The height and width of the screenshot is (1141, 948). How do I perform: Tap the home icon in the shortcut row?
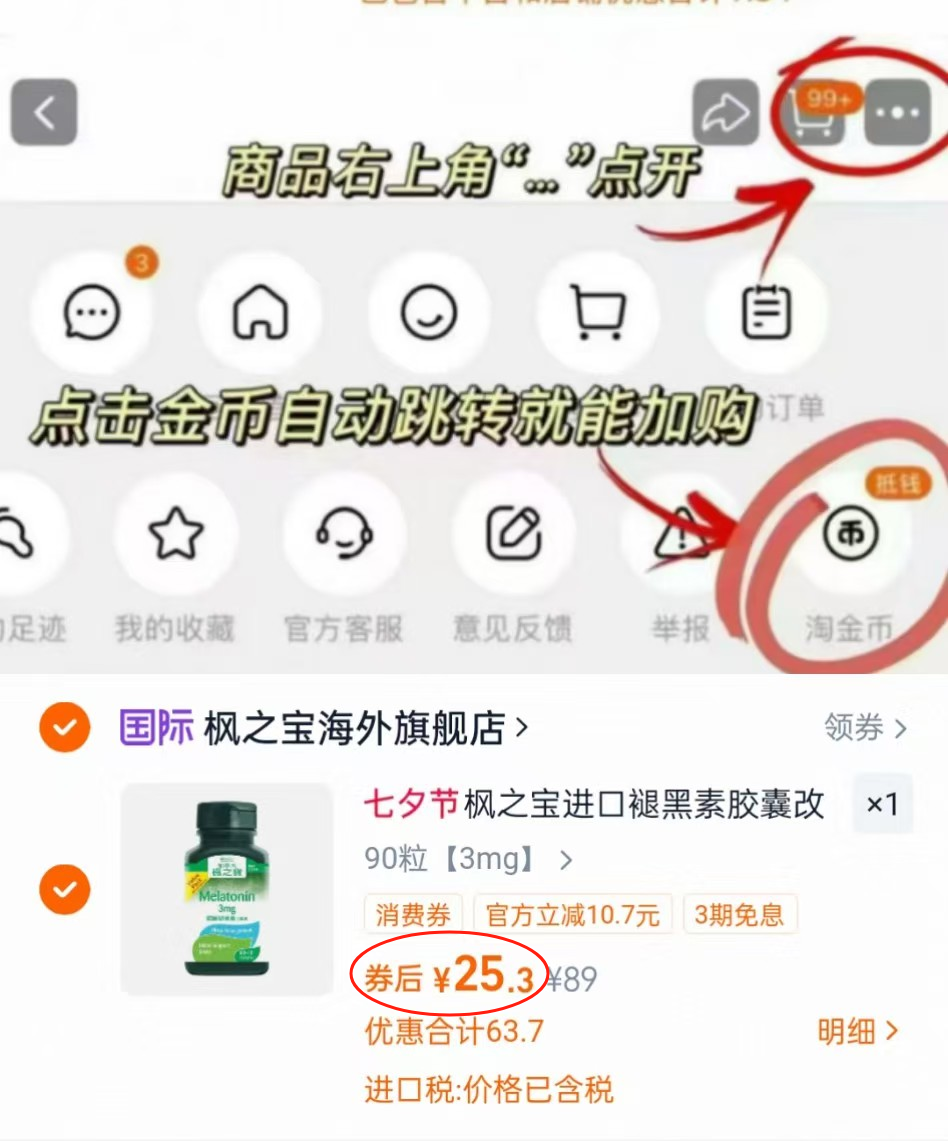[x=260, y=312]
